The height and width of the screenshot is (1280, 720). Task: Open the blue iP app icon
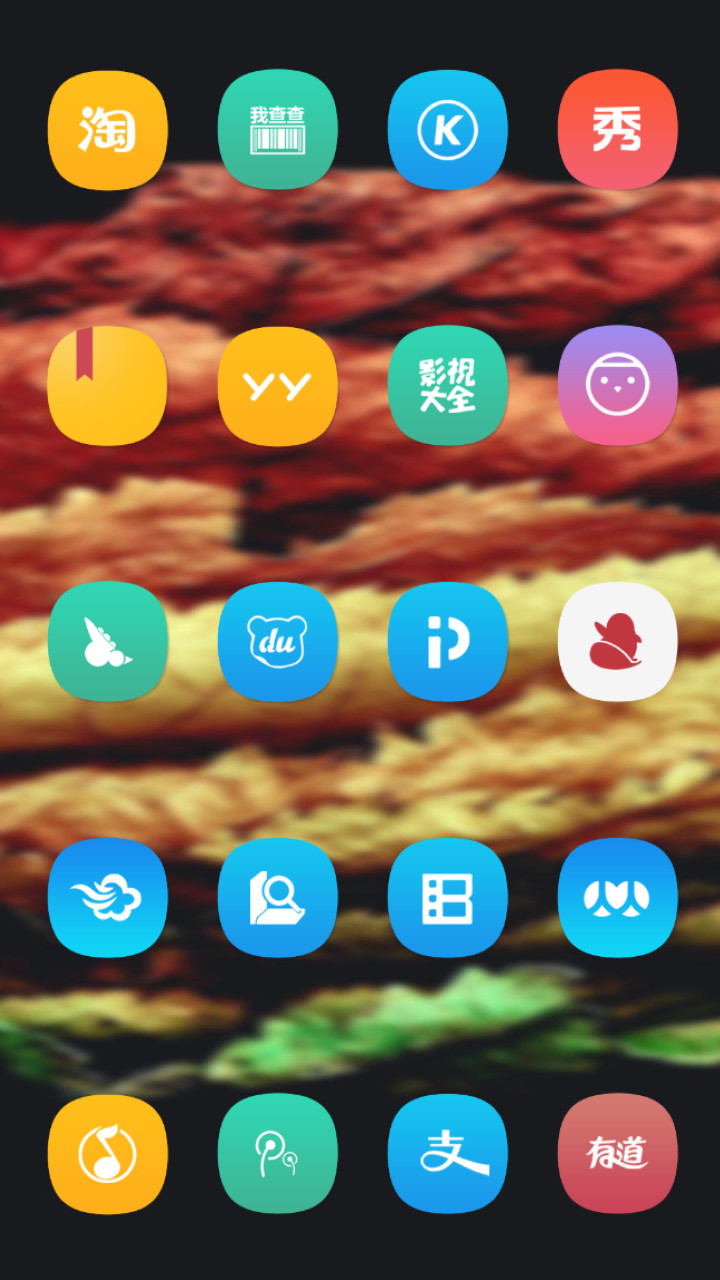pos(448,642)
